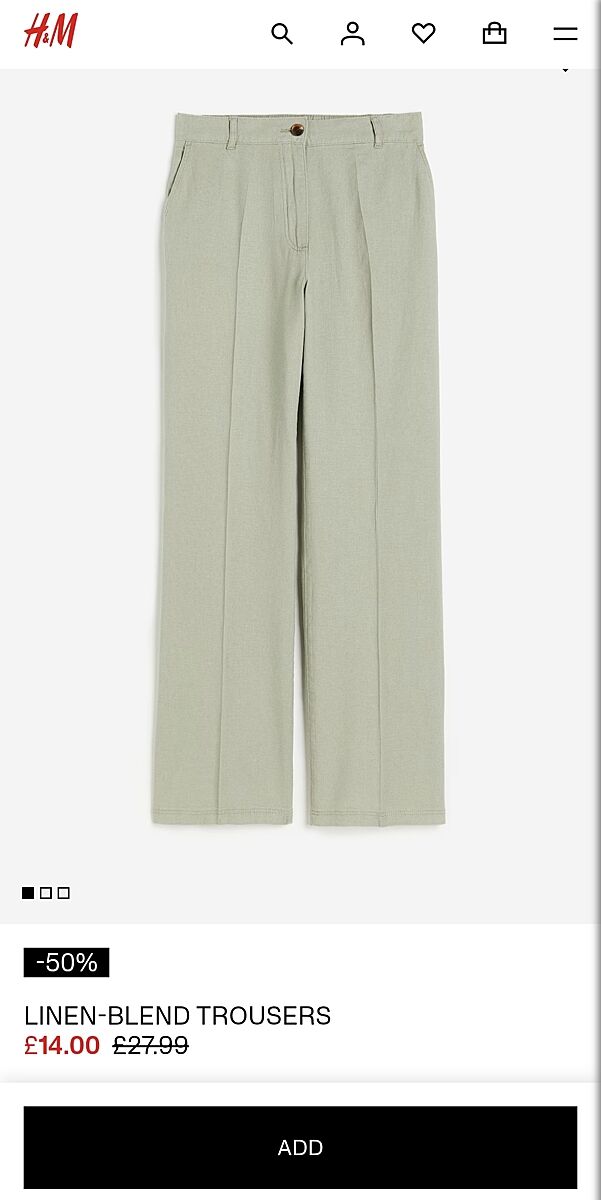Open the linen-blend trousers product image
This screenshot has width=601, height=1200.
(300, 470)
